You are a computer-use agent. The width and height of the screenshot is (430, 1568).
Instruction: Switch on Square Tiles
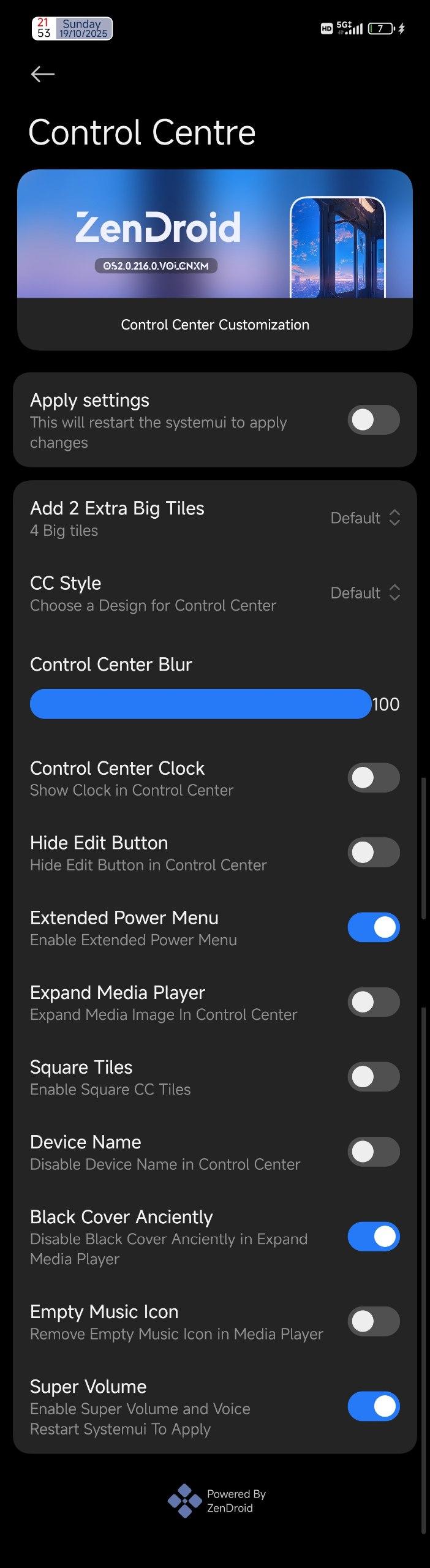click(x=374, y=1077)
